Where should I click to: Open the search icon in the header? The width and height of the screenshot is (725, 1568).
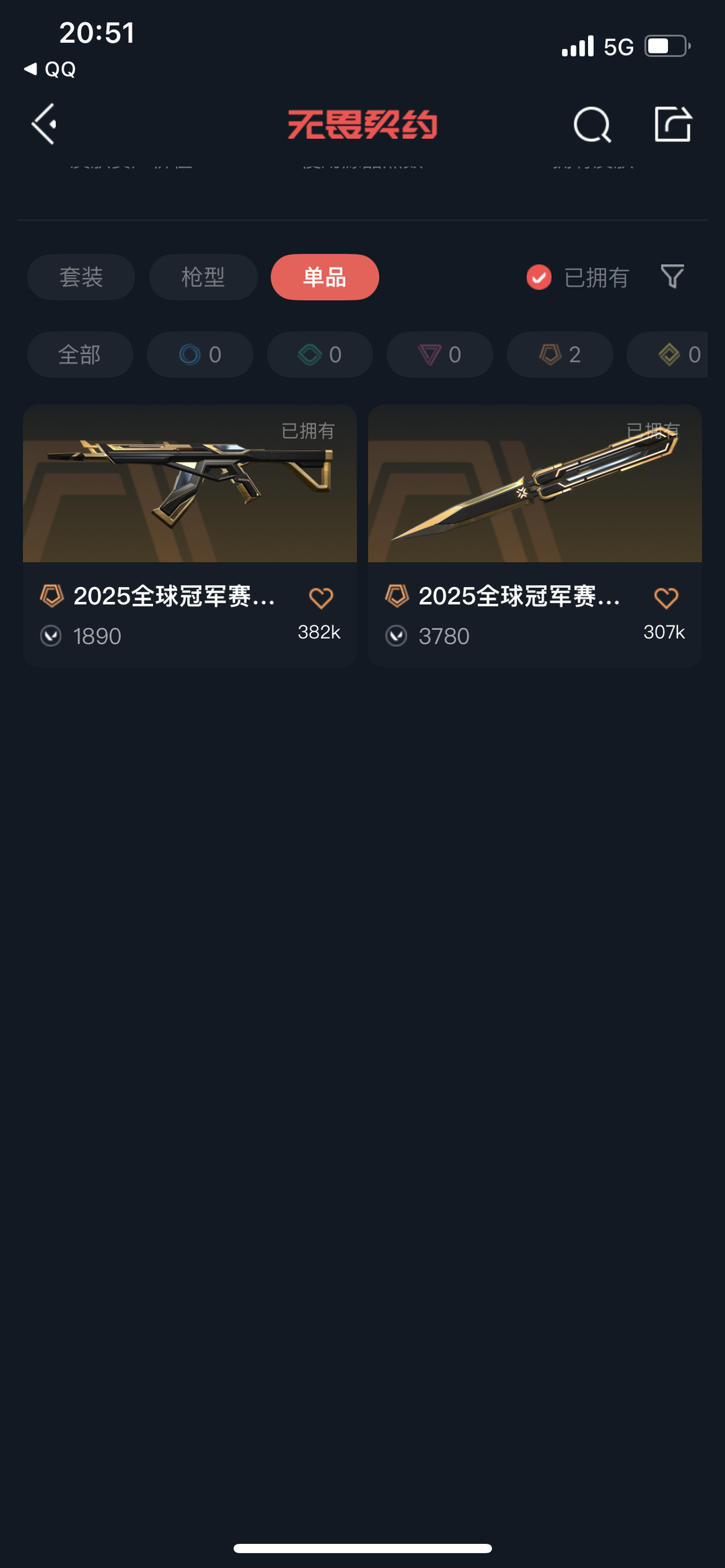(x=592, y=125)
